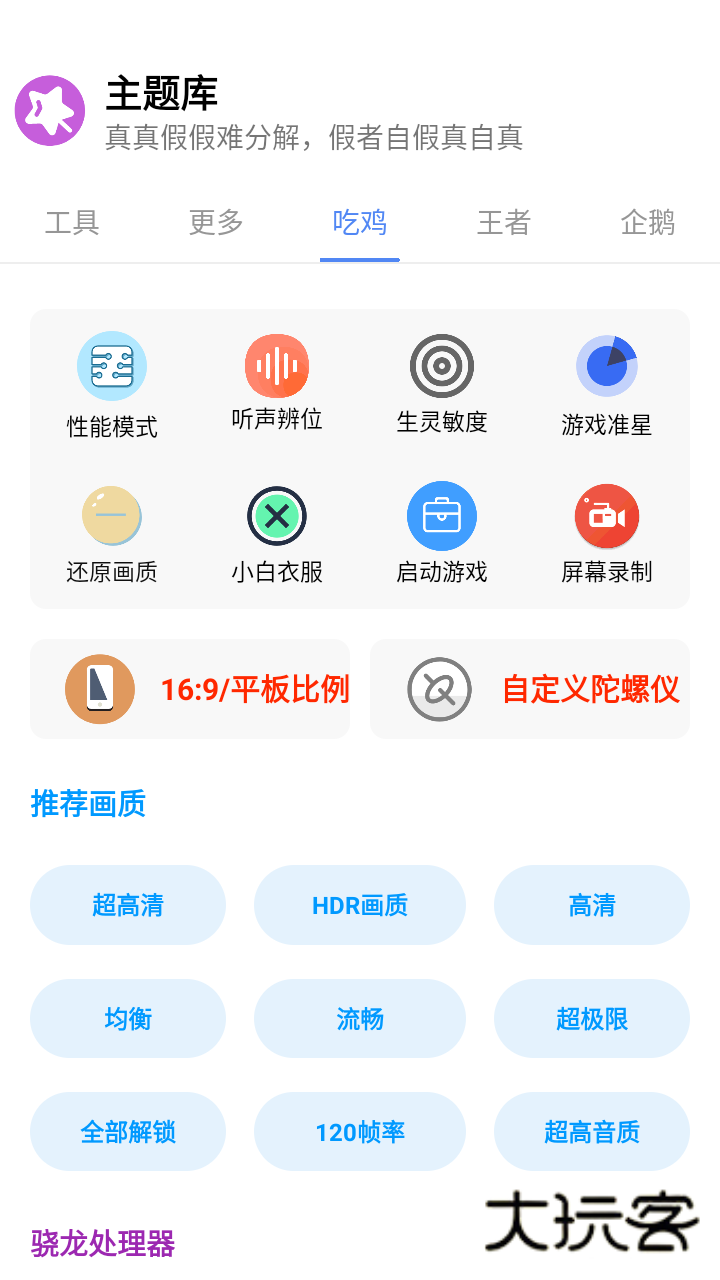The width and height of the screenshot is (720, 1280).
Task: Open the 企鹅 tab
Action: (x=648, y=224)
